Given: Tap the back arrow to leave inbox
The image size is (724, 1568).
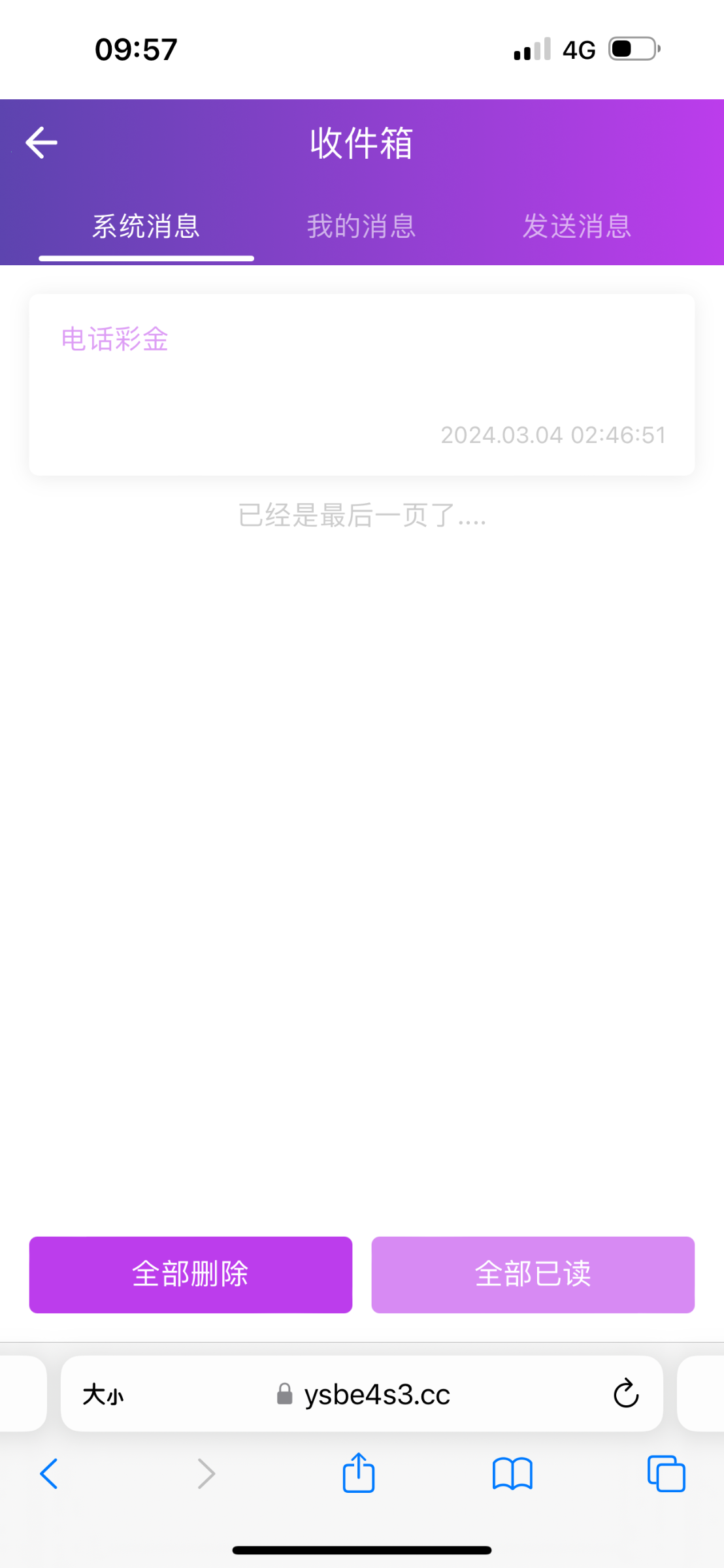Looking at the screenshot, I should click(x=41, y=142).
